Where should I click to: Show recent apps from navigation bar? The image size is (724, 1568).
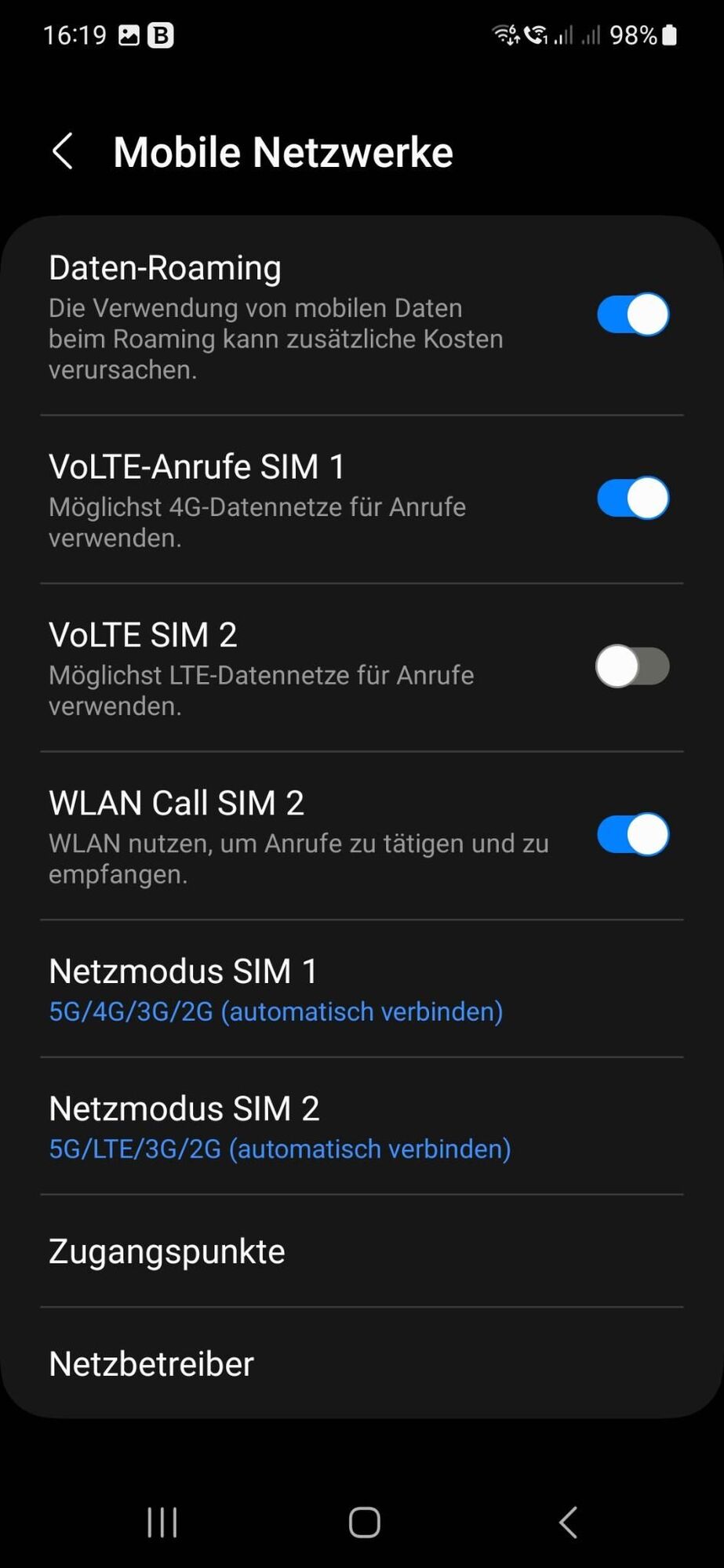(x=162, y=1523)
